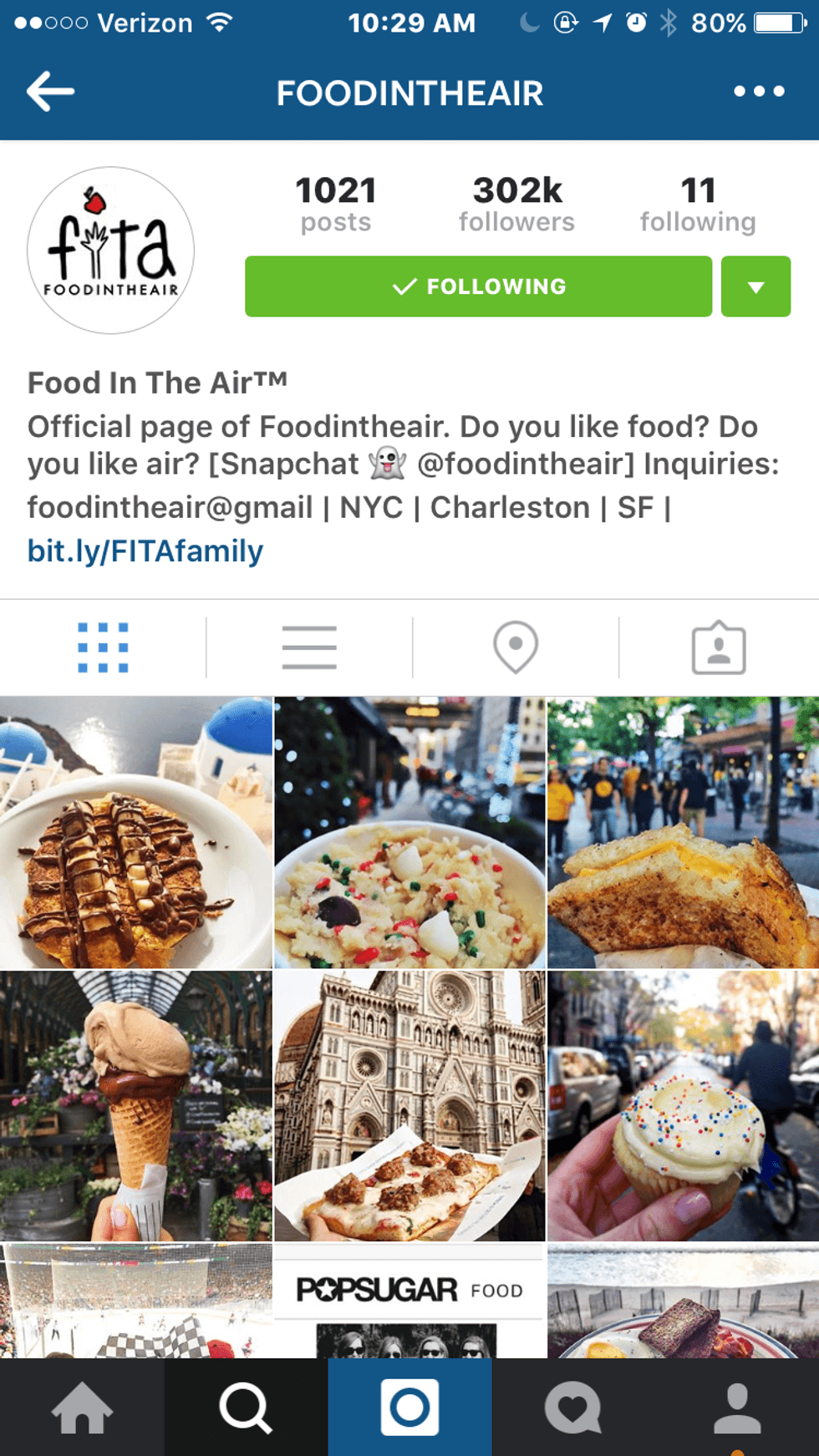Viewport: 819px width, 1456px height.
Task: Open the sprinkled cupcake photo
Action: [x=683, y=1105]
